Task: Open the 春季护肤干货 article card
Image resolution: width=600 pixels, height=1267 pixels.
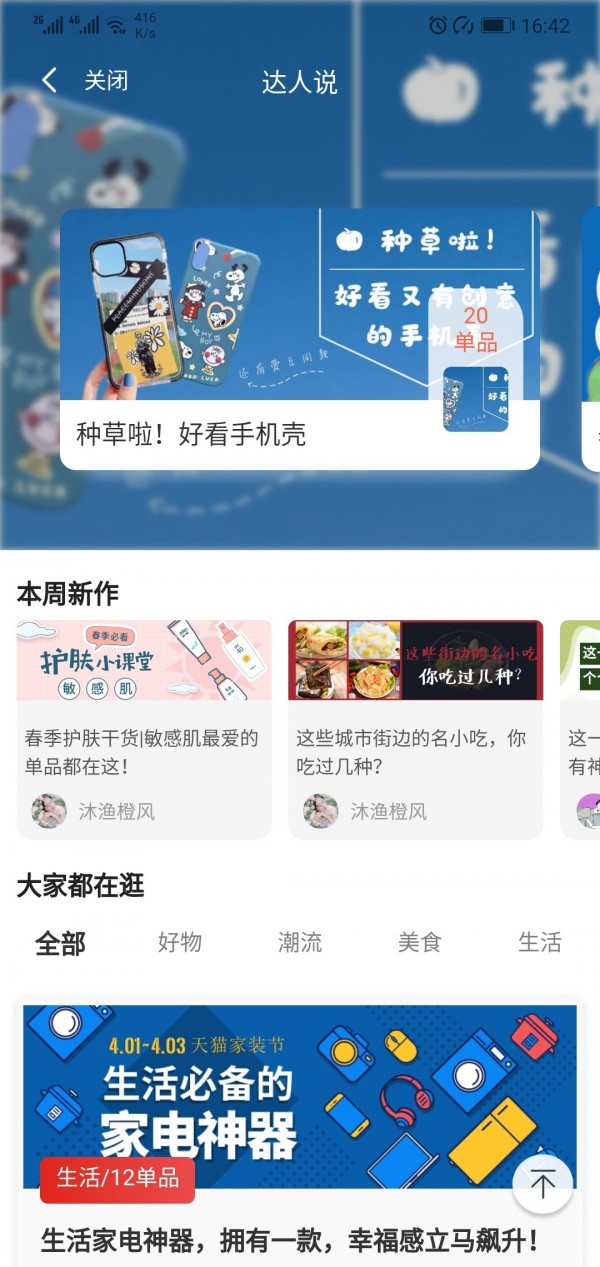Action: click(144, 729)
